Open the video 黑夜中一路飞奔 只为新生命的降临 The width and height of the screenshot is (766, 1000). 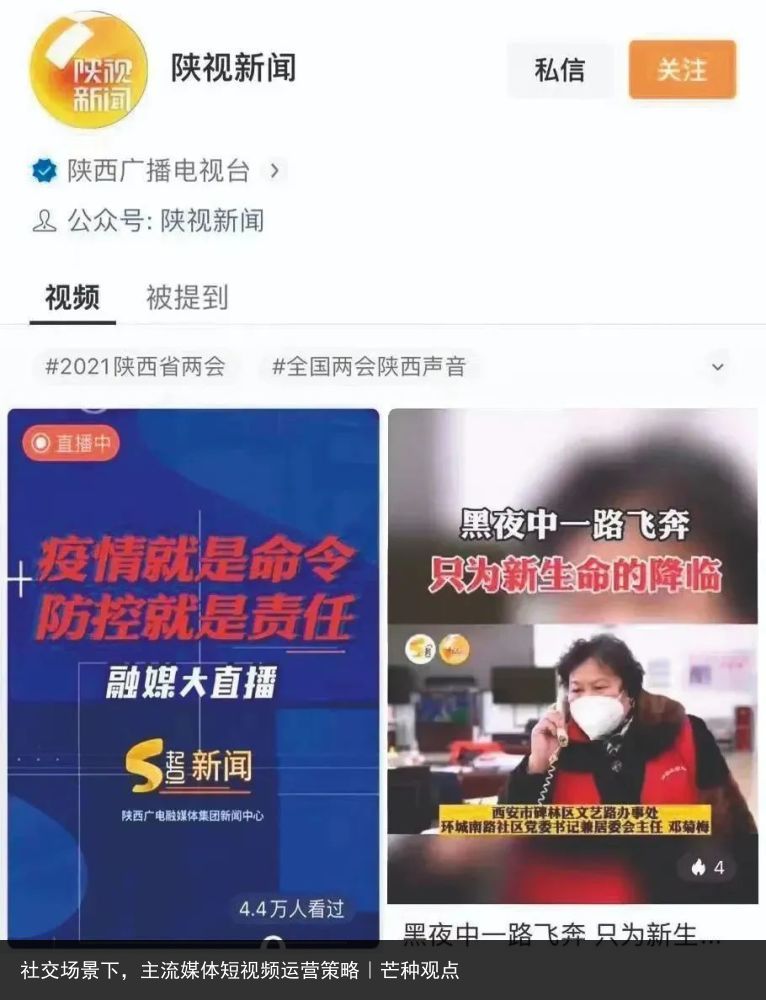coord(572,660)
